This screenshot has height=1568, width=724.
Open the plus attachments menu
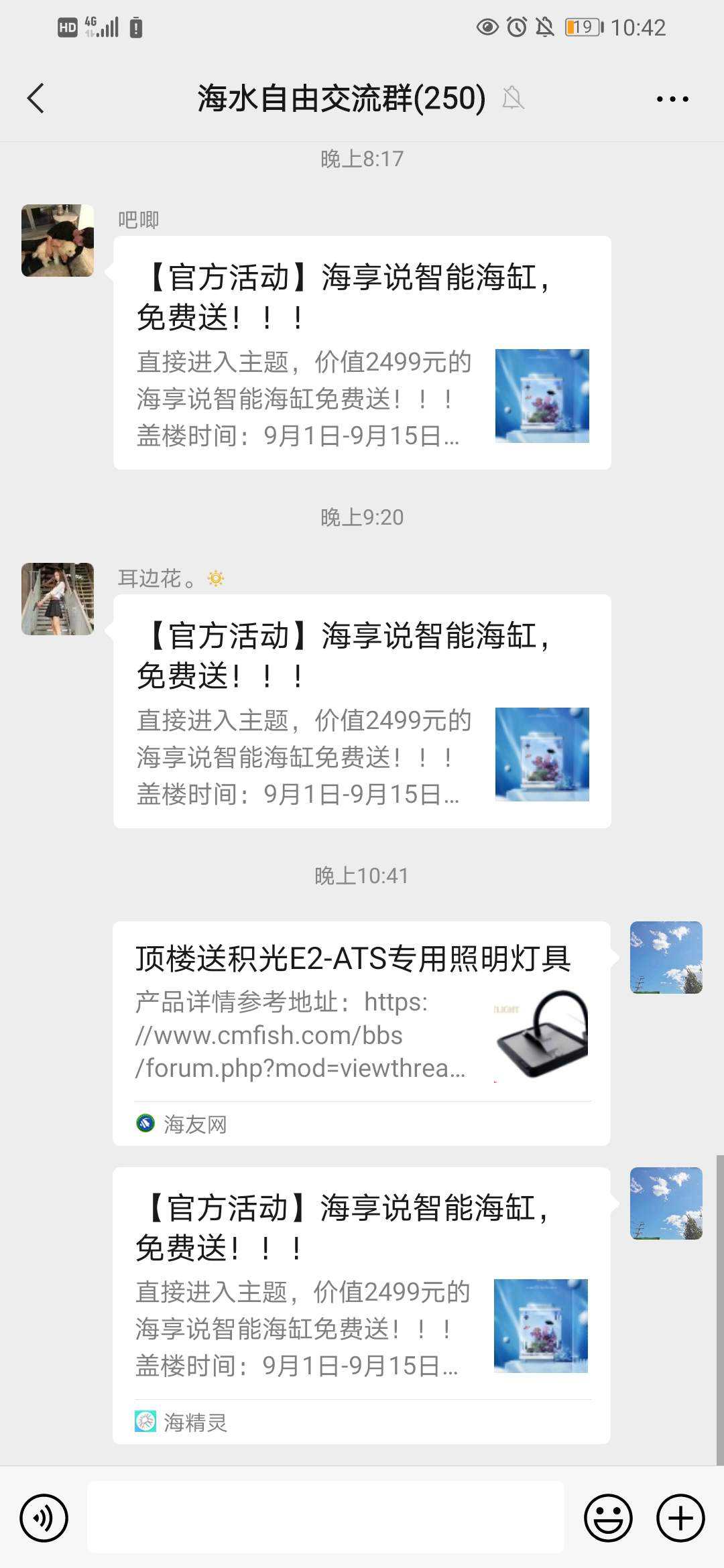(680, 1518)
